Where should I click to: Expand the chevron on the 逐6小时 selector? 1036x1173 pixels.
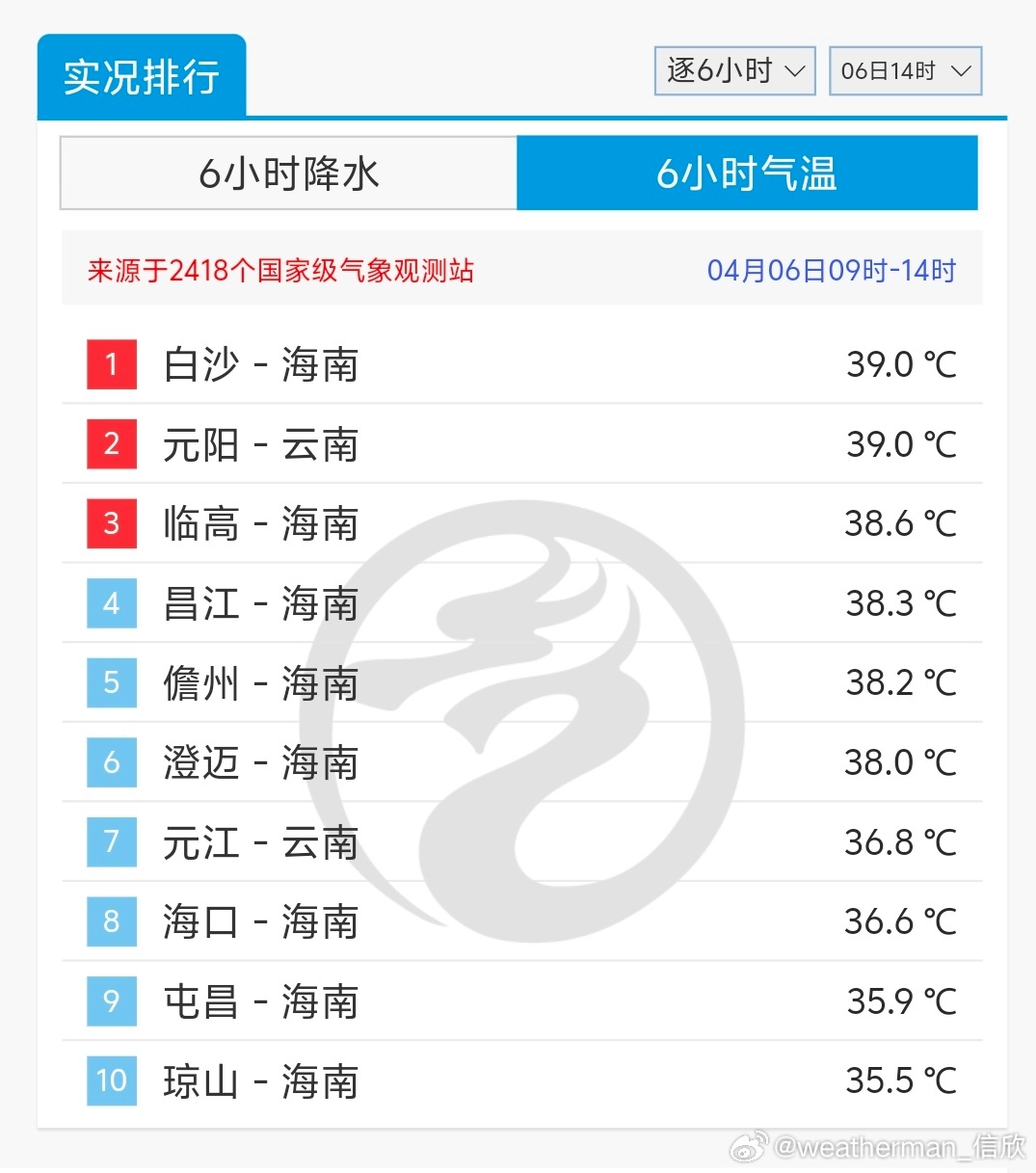tap(797, 70)
